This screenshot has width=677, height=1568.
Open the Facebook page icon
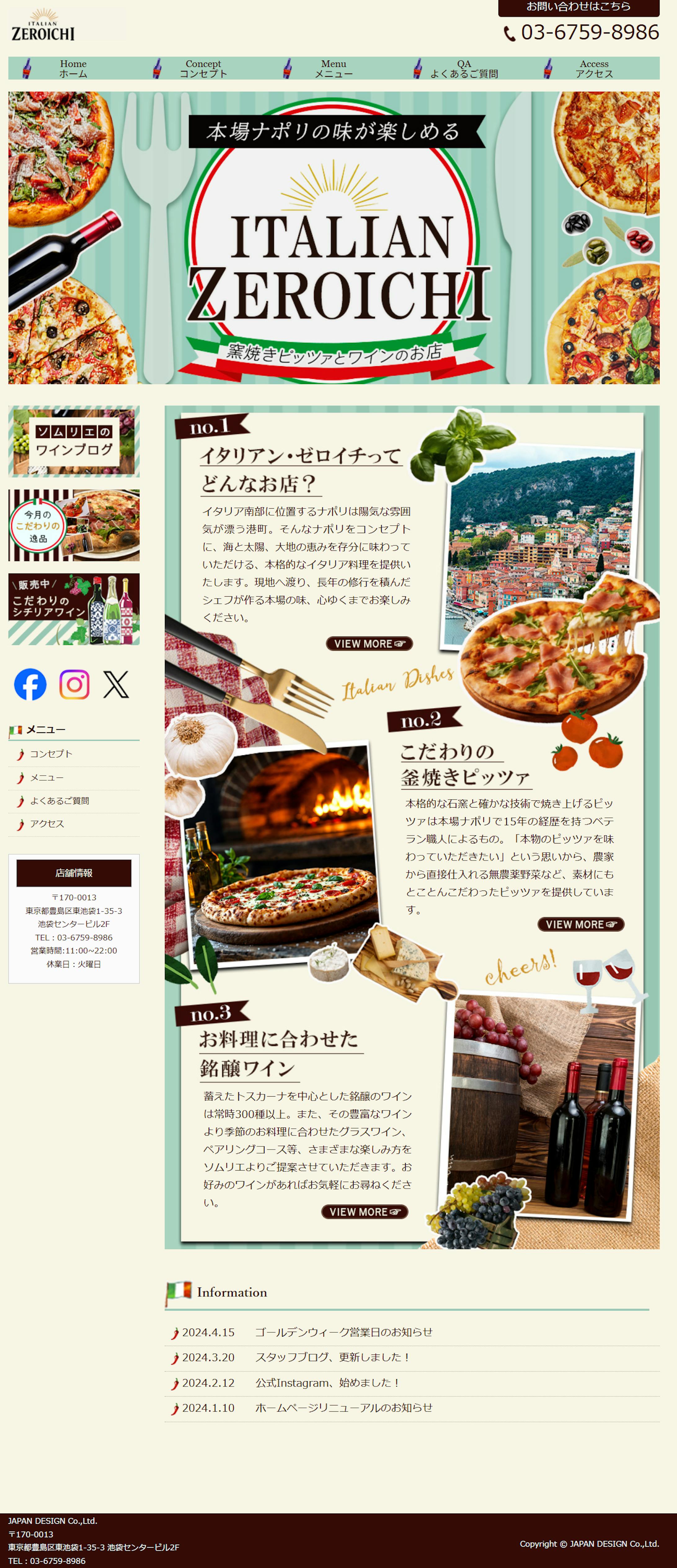(x=30, y=684)
